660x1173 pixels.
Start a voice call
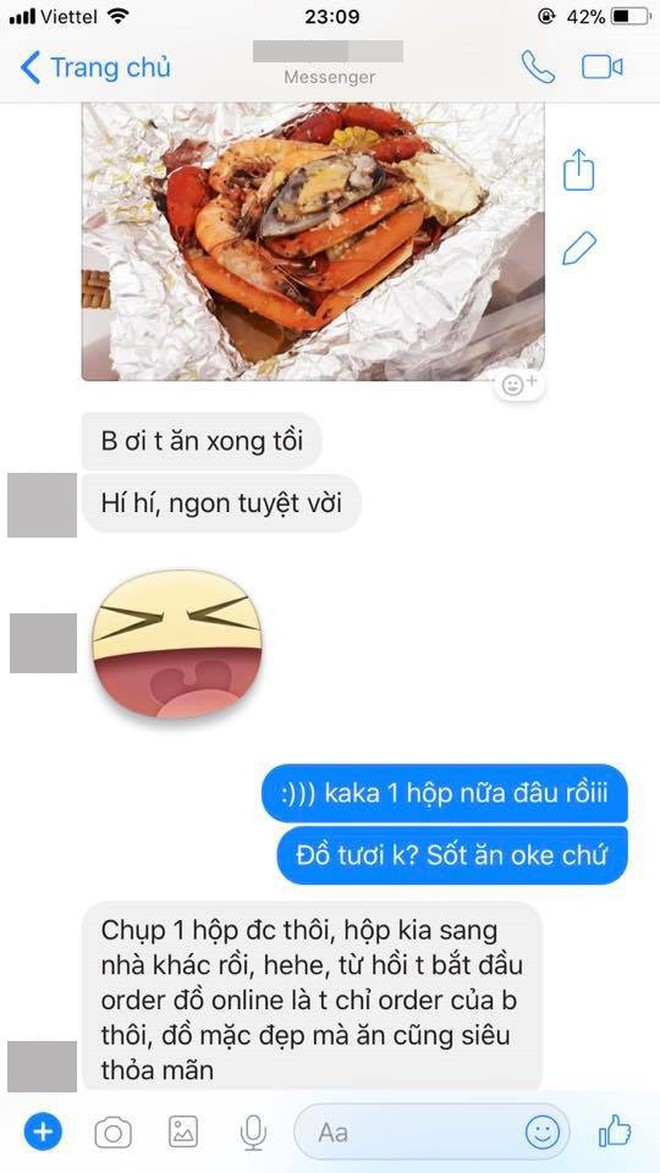tap(538, 67)
